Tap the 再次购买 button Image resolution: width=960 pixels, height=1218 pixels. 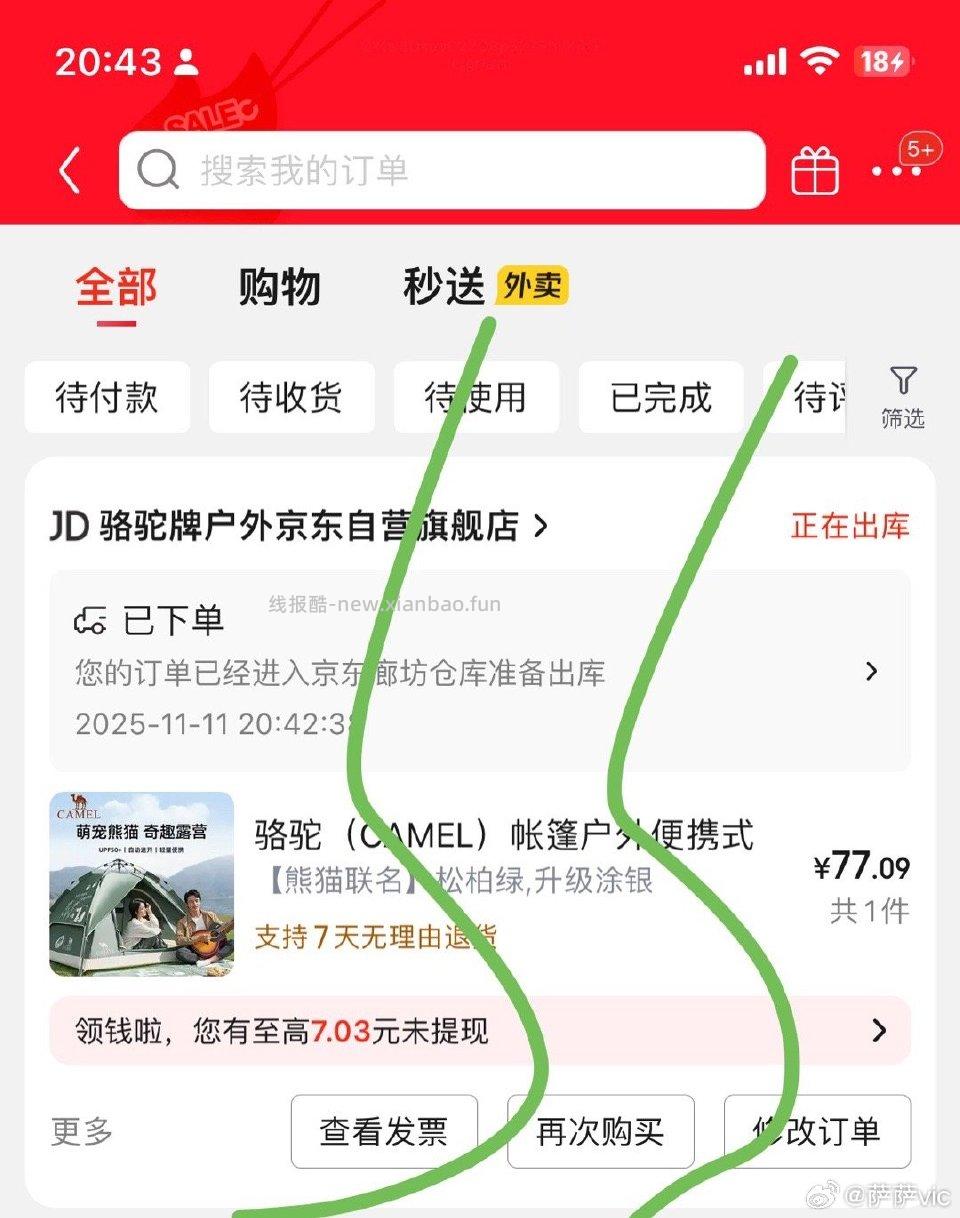tap(600, 1132)
